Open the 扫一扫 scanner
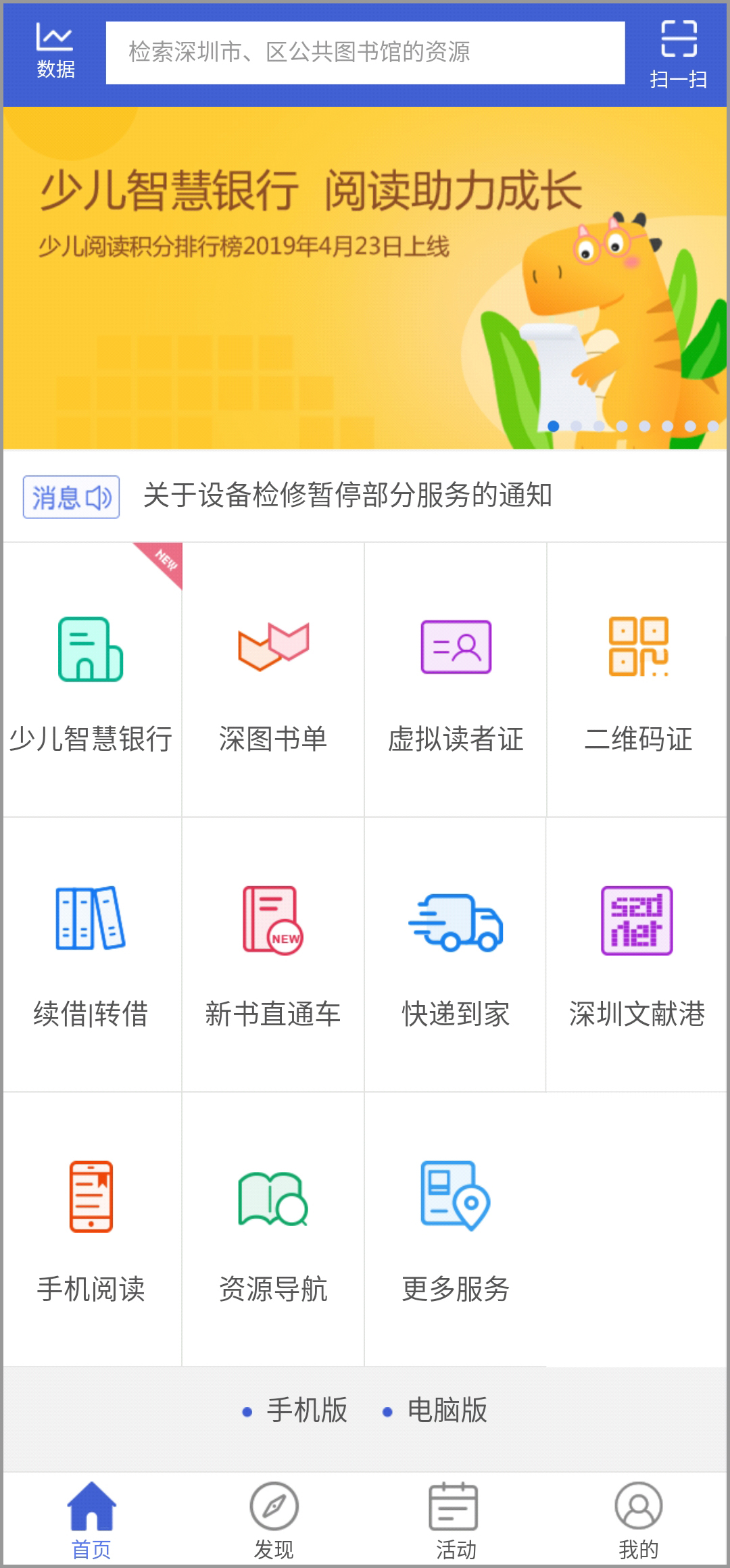This screenshot has width=730, height=1568. point(678,54)
